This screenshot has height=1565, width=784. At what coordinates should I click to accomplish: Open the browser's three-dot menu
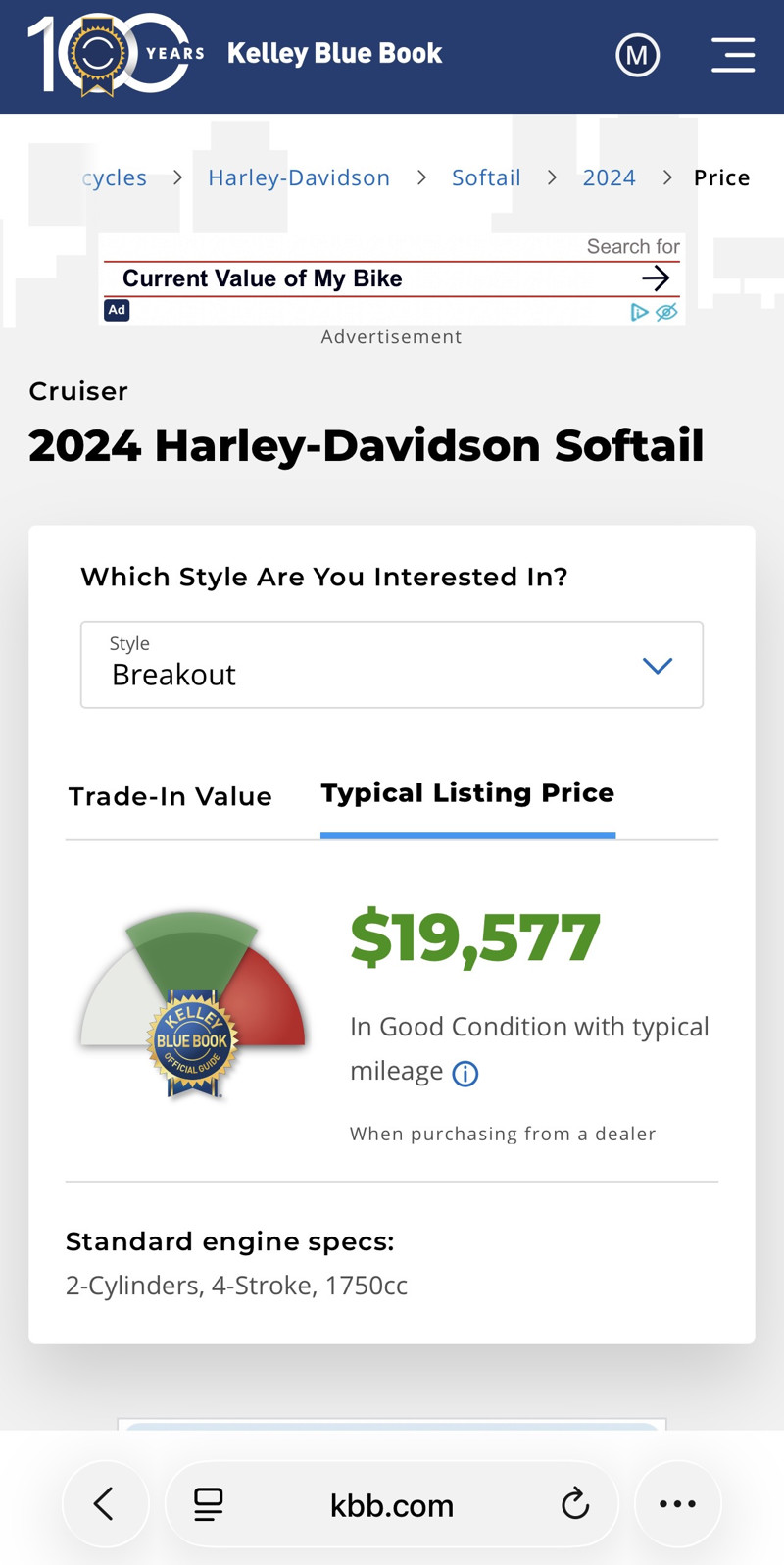point(677,1503)
